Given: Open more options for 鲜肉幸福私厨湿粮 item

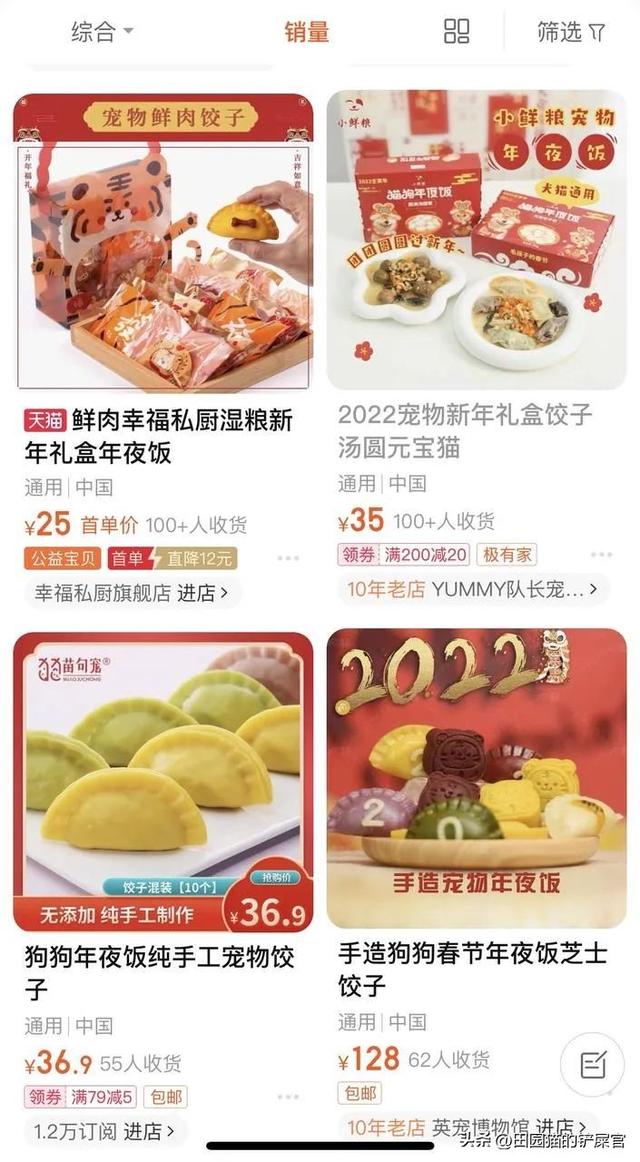Looking at the screenshot, I should 288,558.
